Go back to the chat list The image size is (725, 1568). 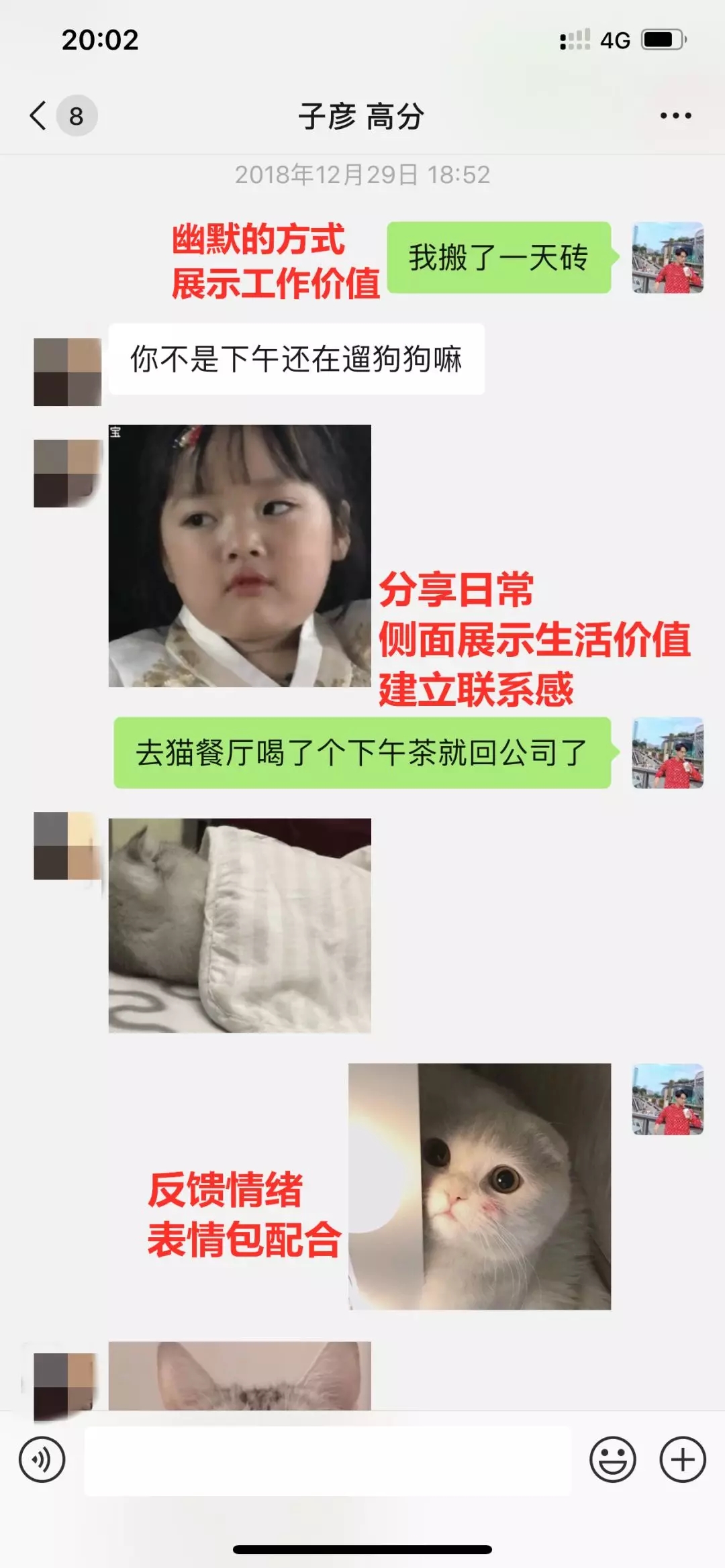coord(39,115)
